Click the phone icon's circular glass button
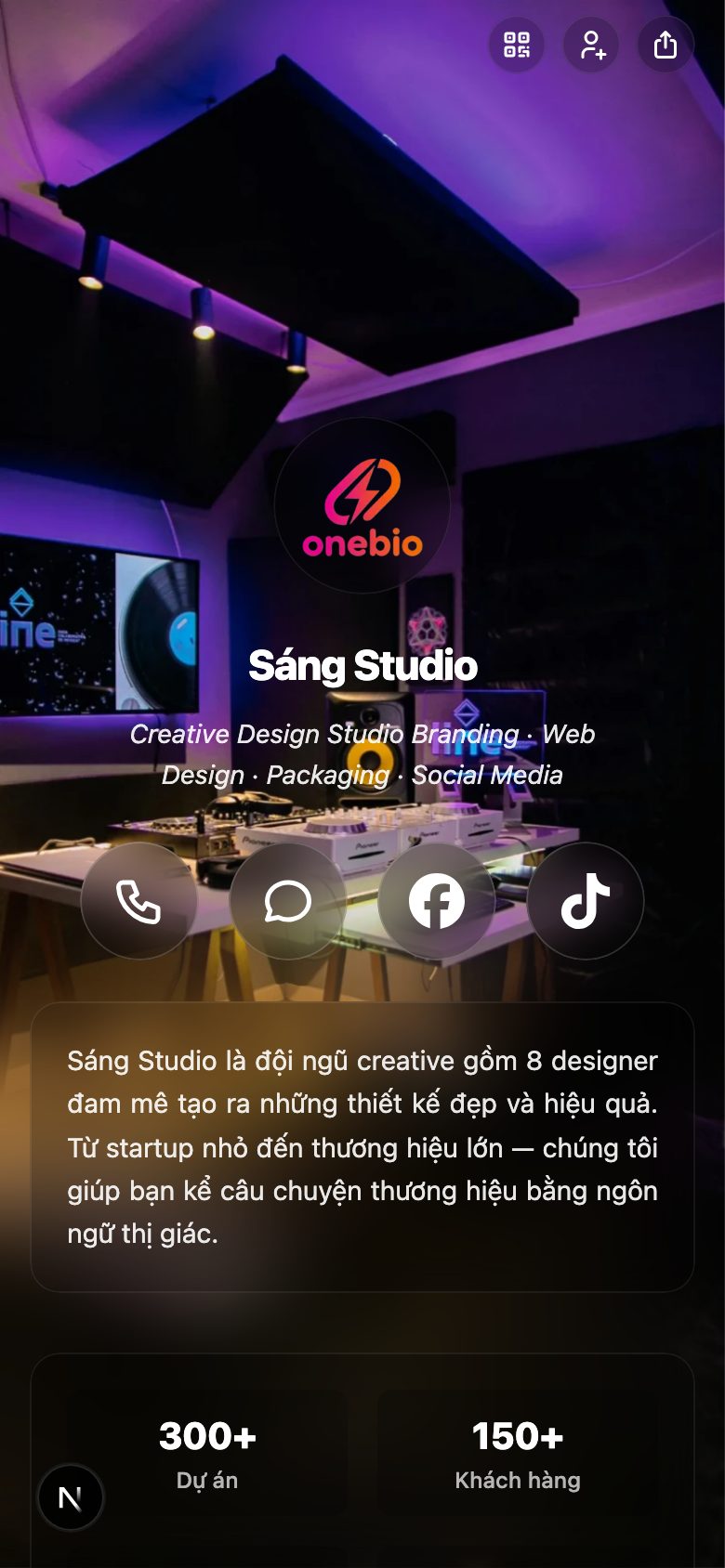 138,901
